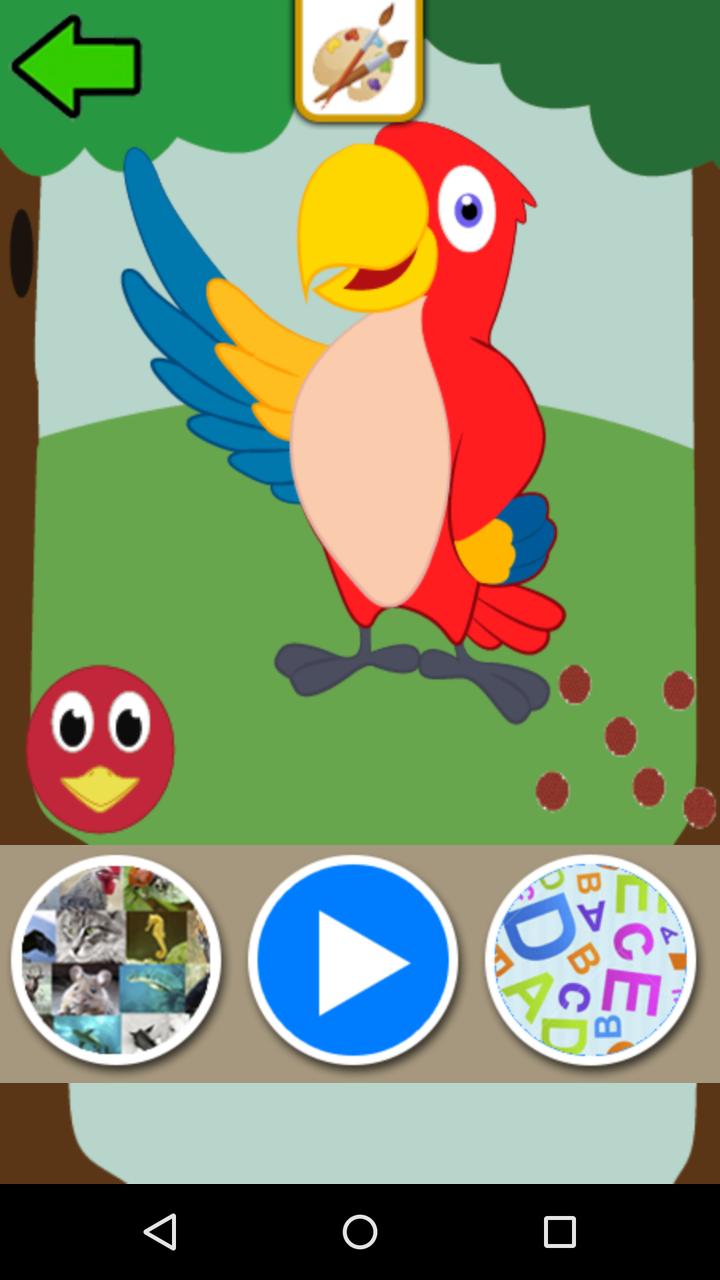Open the alphabet letters button

pos(590,960)
